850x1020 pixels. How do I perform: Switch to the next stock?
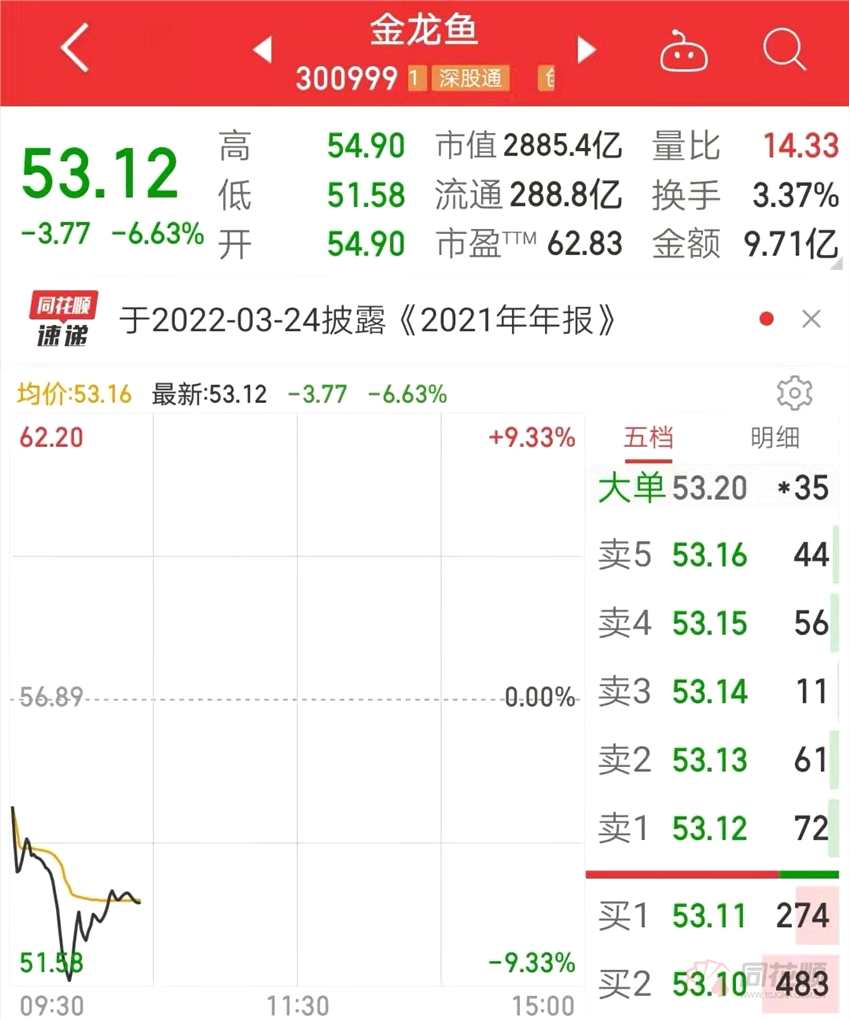pyautogui.click(x=587, y=50)
